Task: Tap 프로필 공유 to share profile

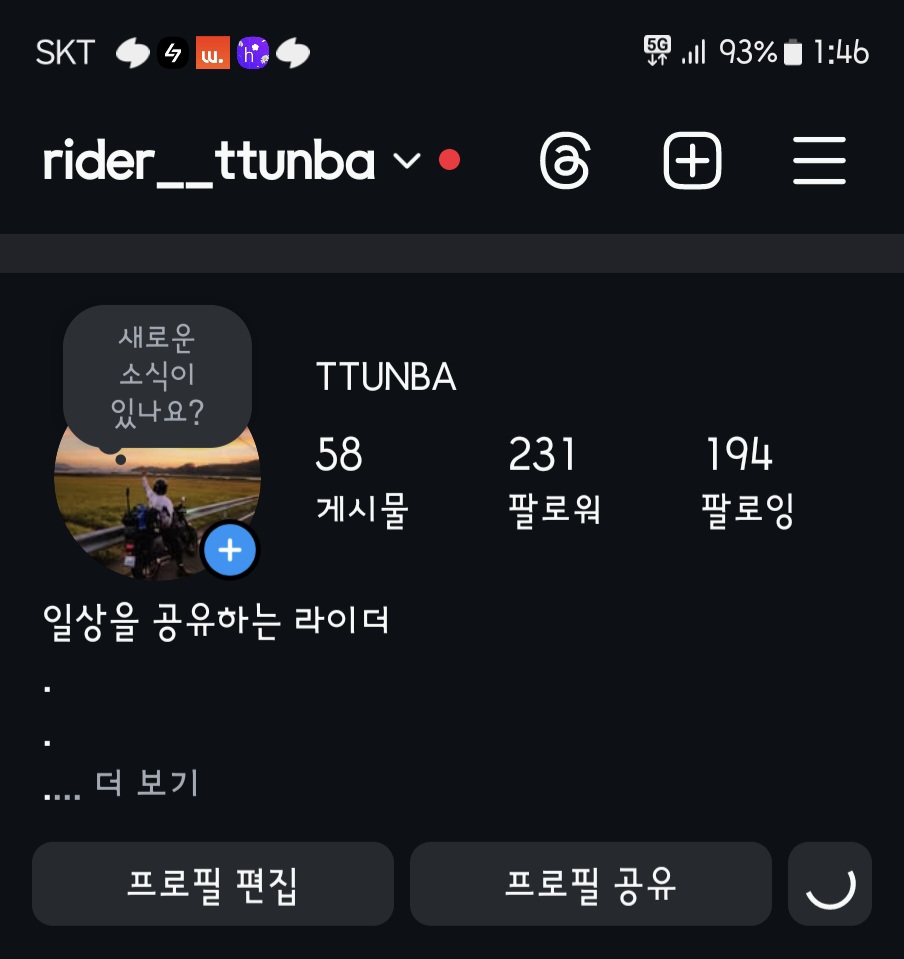Action: click(591, 884)
